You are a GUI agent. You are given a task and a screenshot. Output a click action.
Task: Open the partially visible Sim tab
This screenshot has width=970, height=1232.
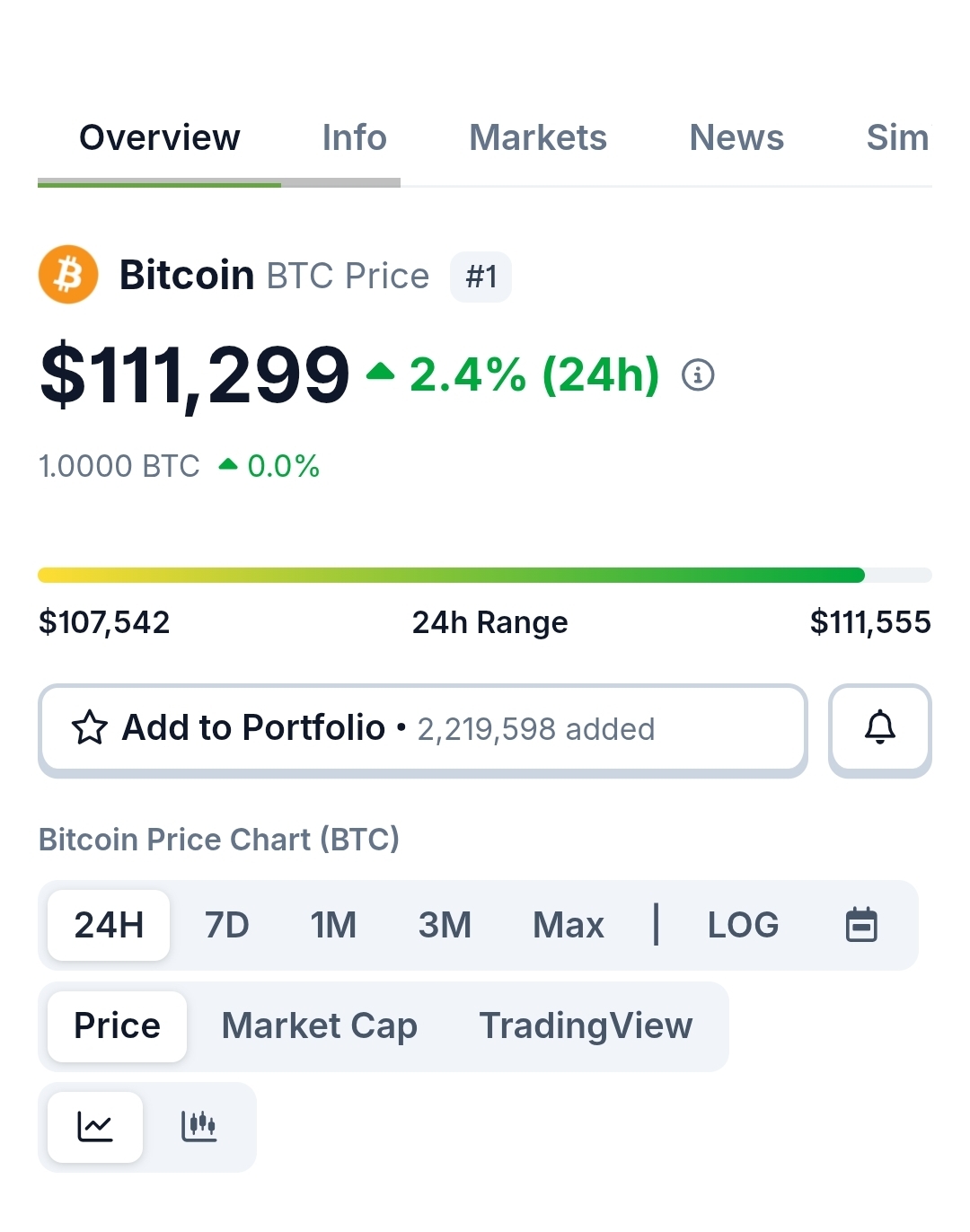[x=896, y=138]
